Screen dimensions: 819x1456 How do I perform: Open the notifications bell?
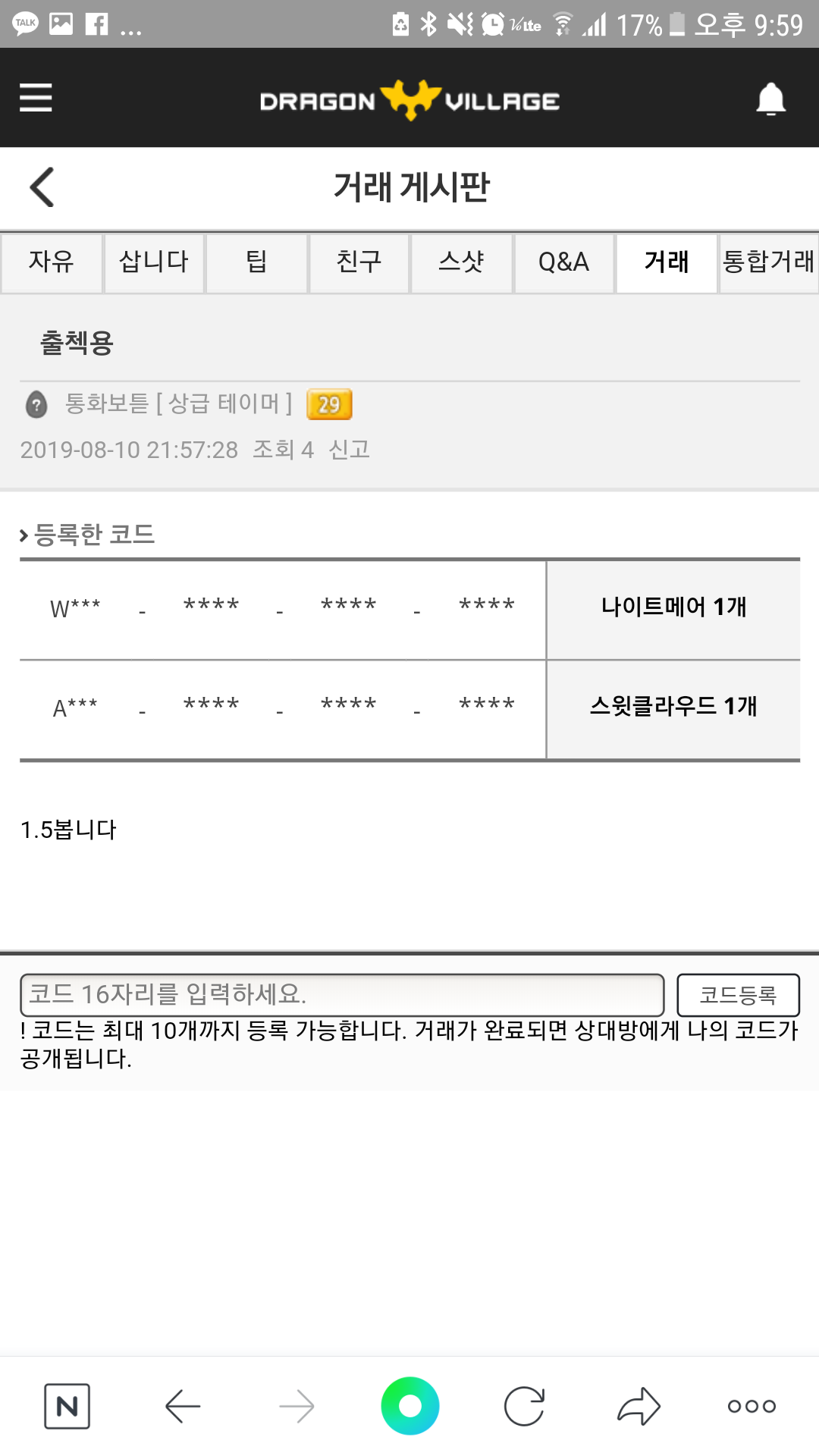(x=770, y=99)
